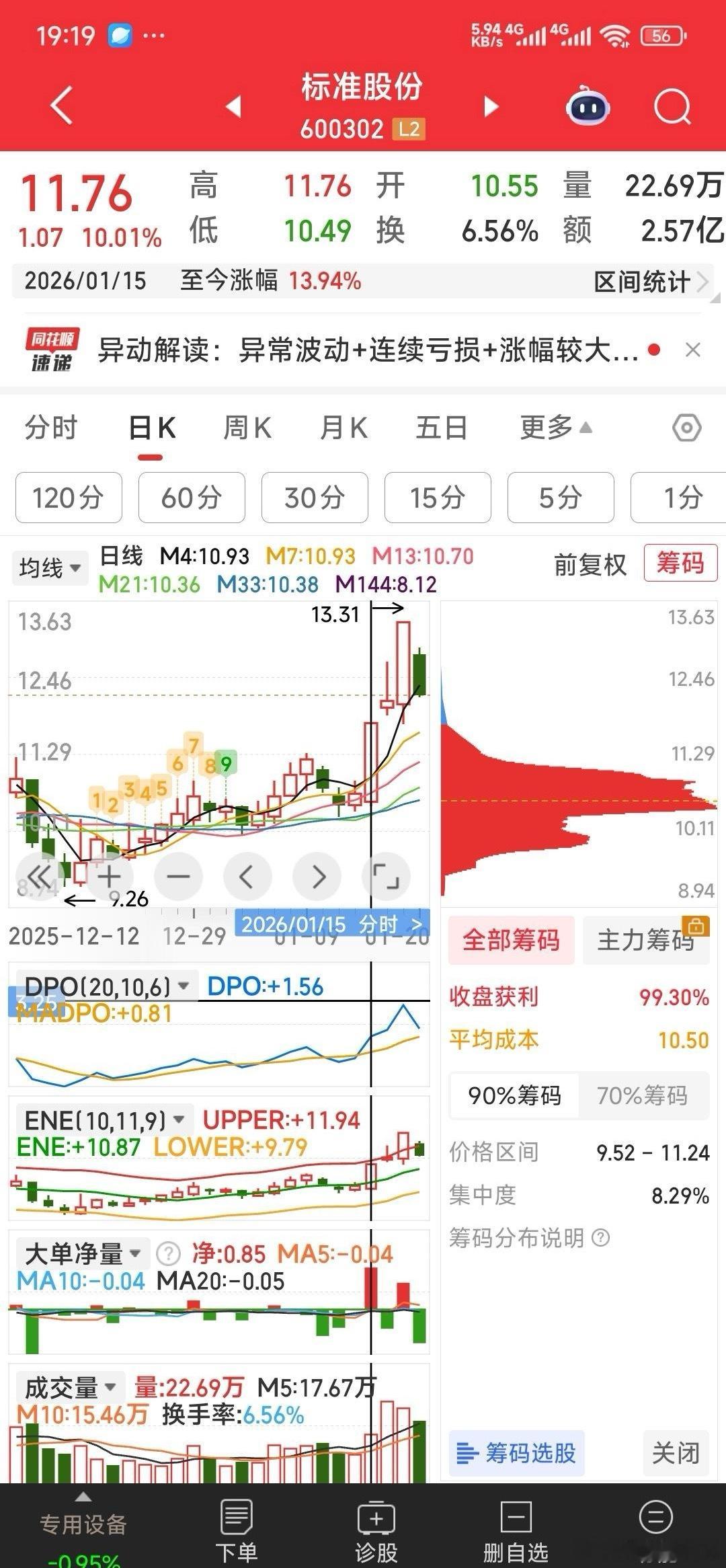Open the 下单 order tab
726x1568 pixels.
click(x=236, y=1530)
